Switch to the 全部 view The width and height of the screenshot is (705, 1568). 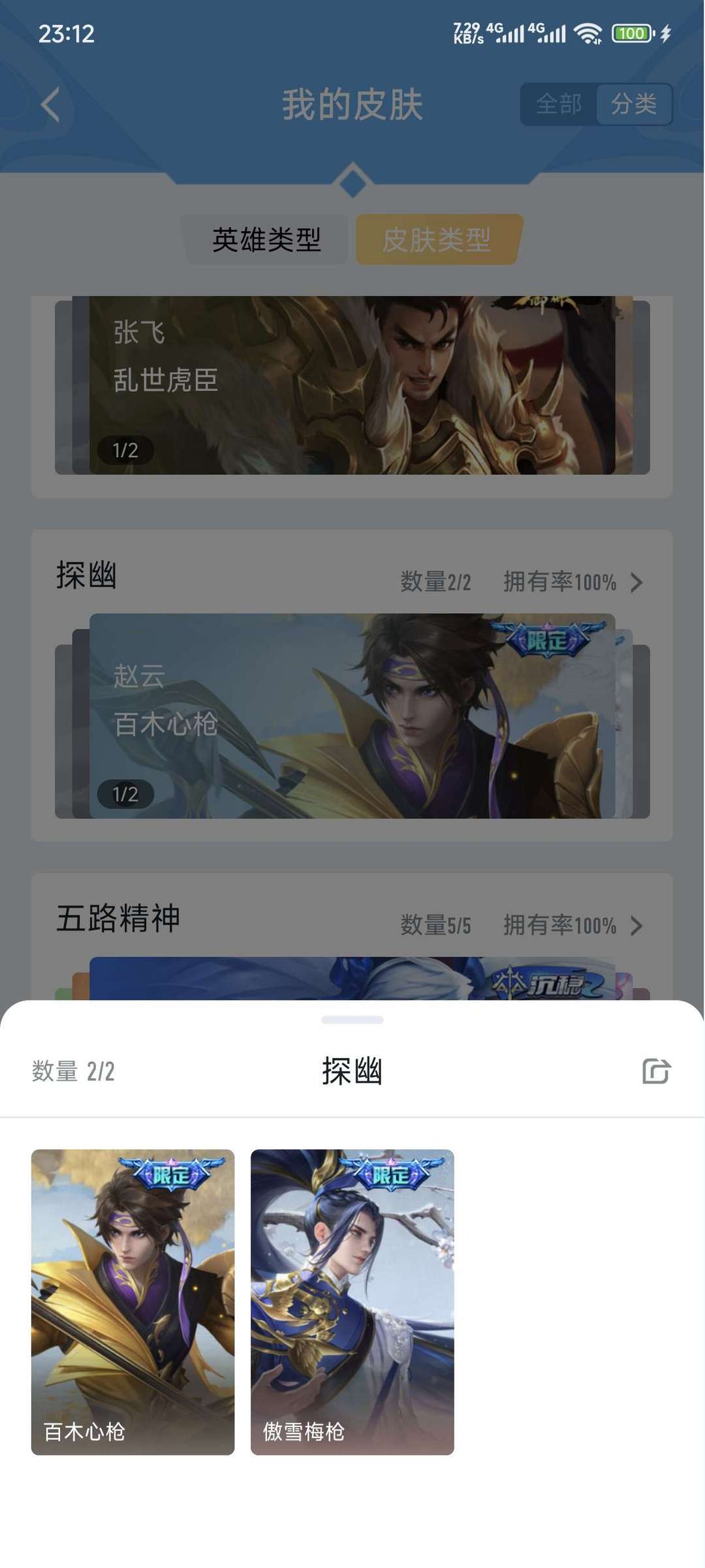click(x=559, y=104)
